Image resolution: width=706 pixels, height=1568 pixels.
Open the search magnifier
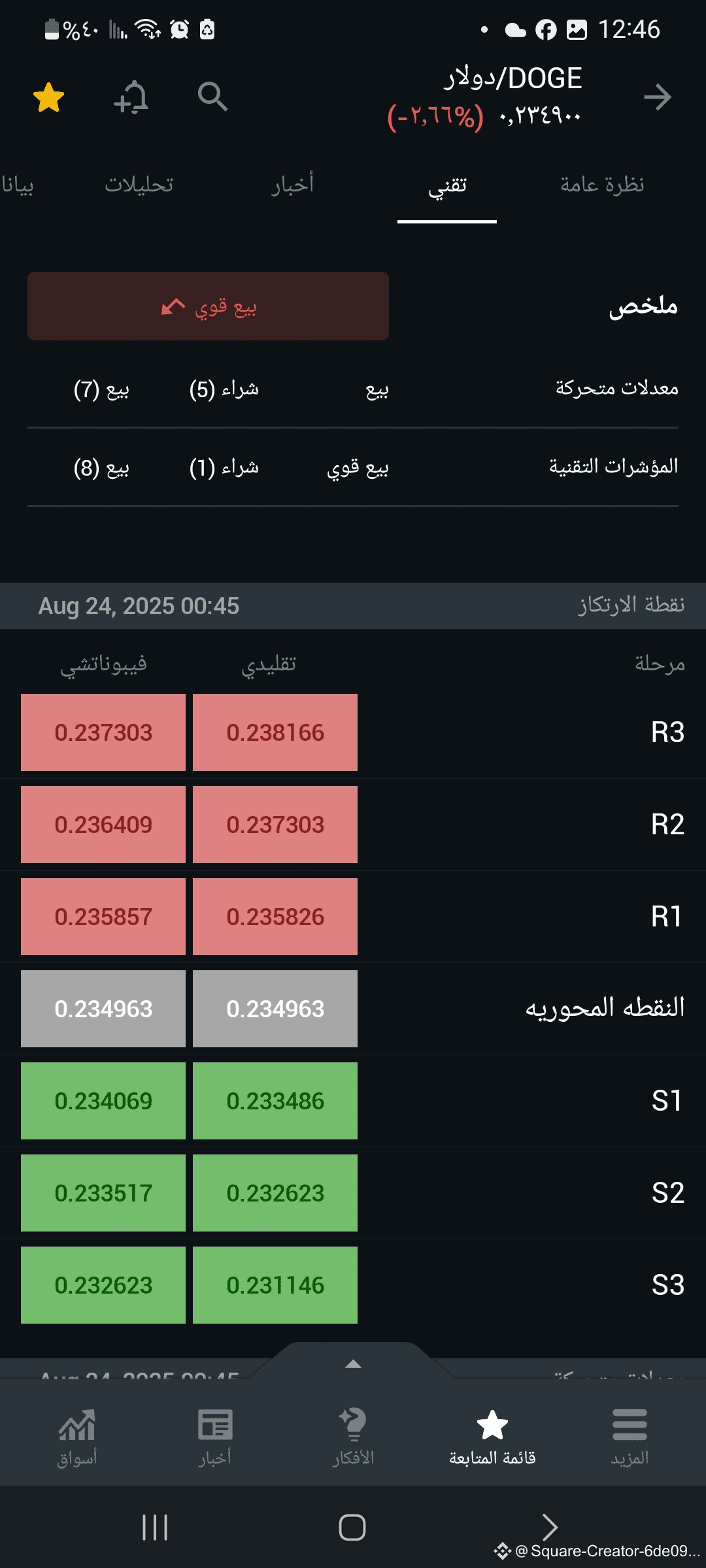click(212, 97)
